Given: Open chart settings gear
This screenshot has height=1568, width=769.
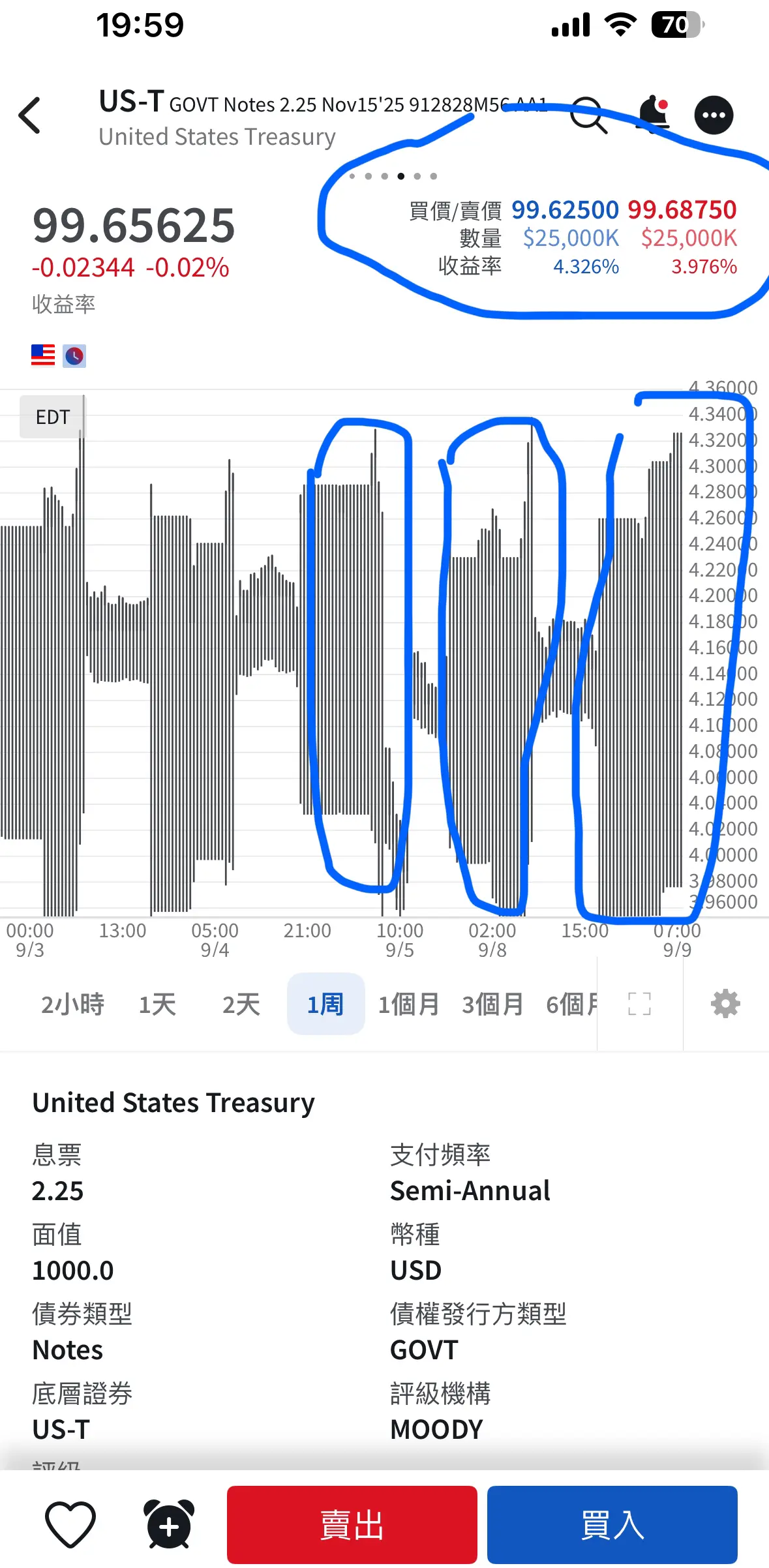Looking at the screenshot, I should tap(725, 1004).
